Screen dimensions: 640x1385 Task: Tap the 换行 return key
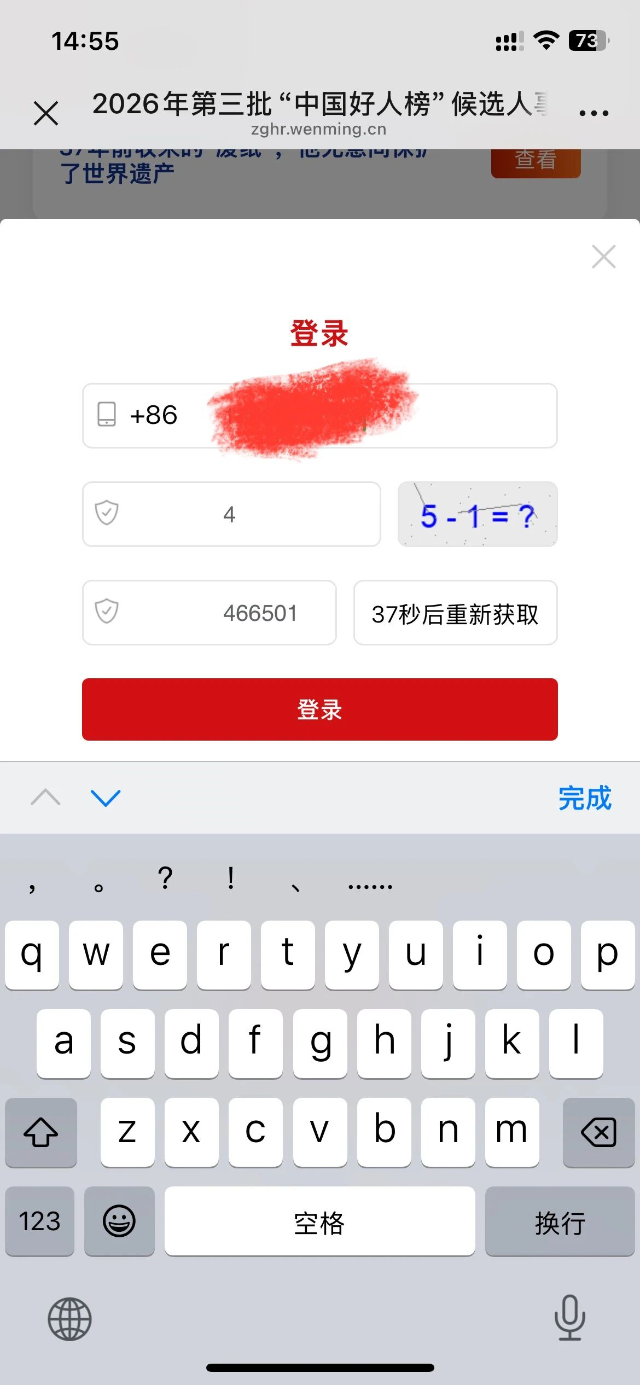(560, 1221)
